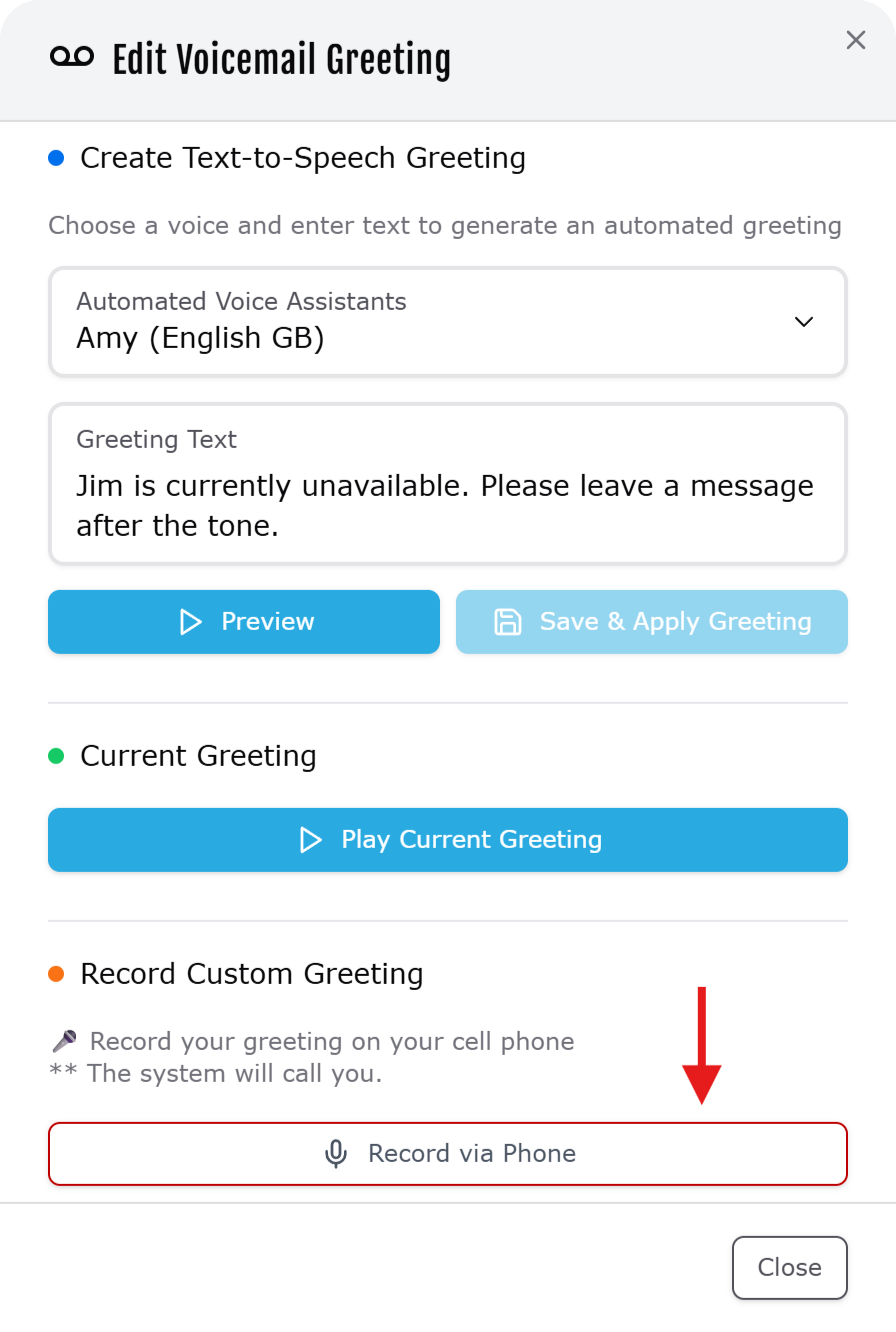Start Record via Phone
Image resolution: width=896 pixels, height=1332 pixels.
pos(447,1154)
